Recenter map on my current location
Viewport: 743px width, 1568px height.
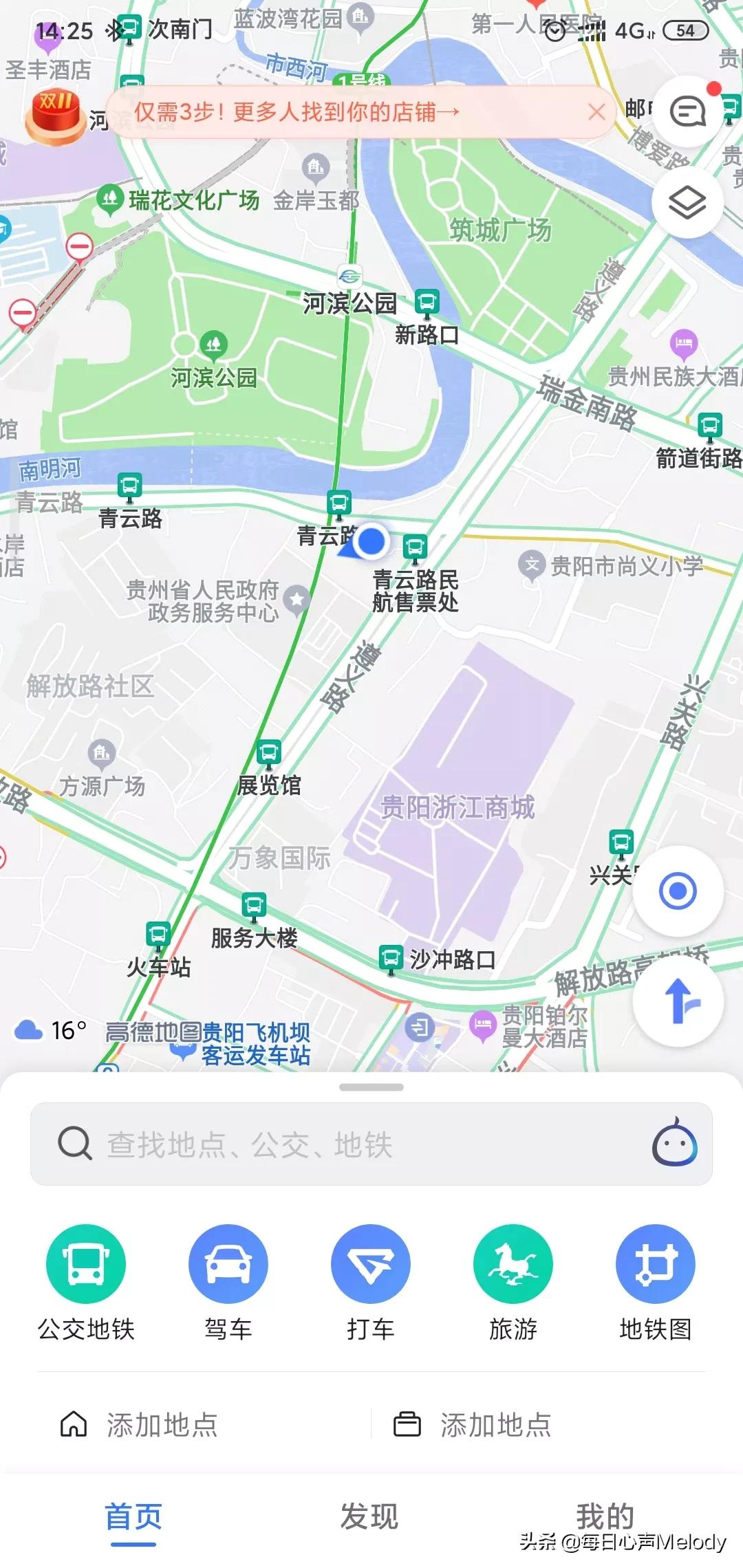point(678,891)
